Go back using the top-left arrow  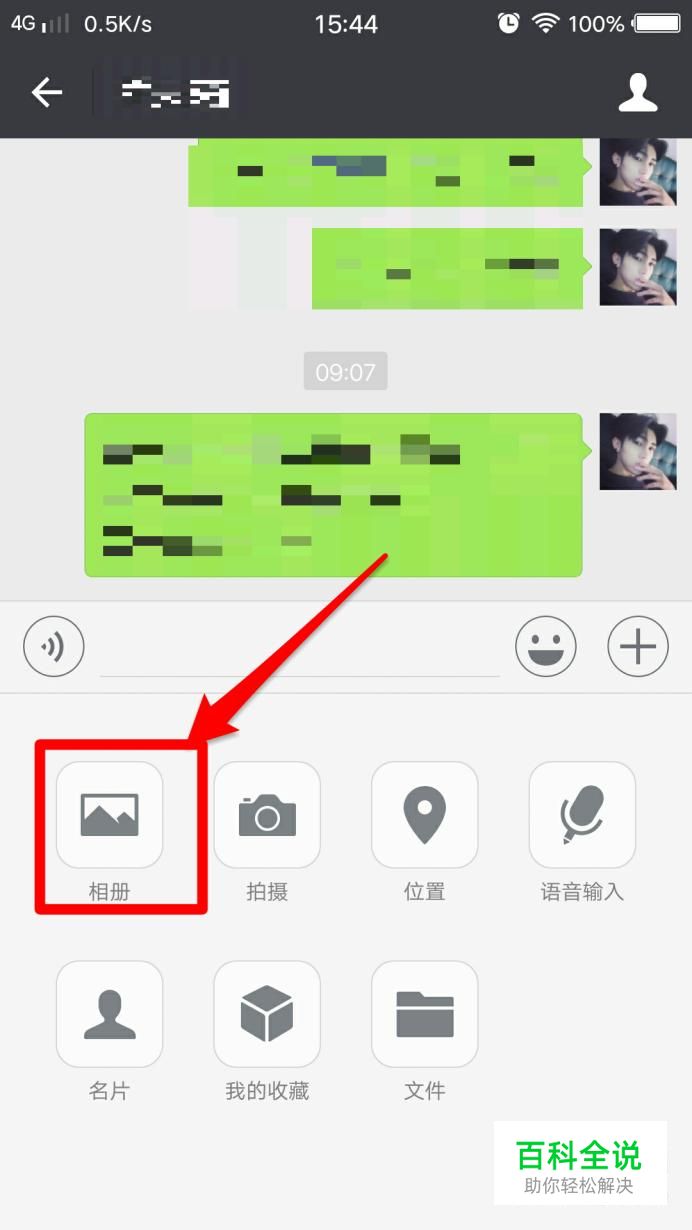pos(46,93)
